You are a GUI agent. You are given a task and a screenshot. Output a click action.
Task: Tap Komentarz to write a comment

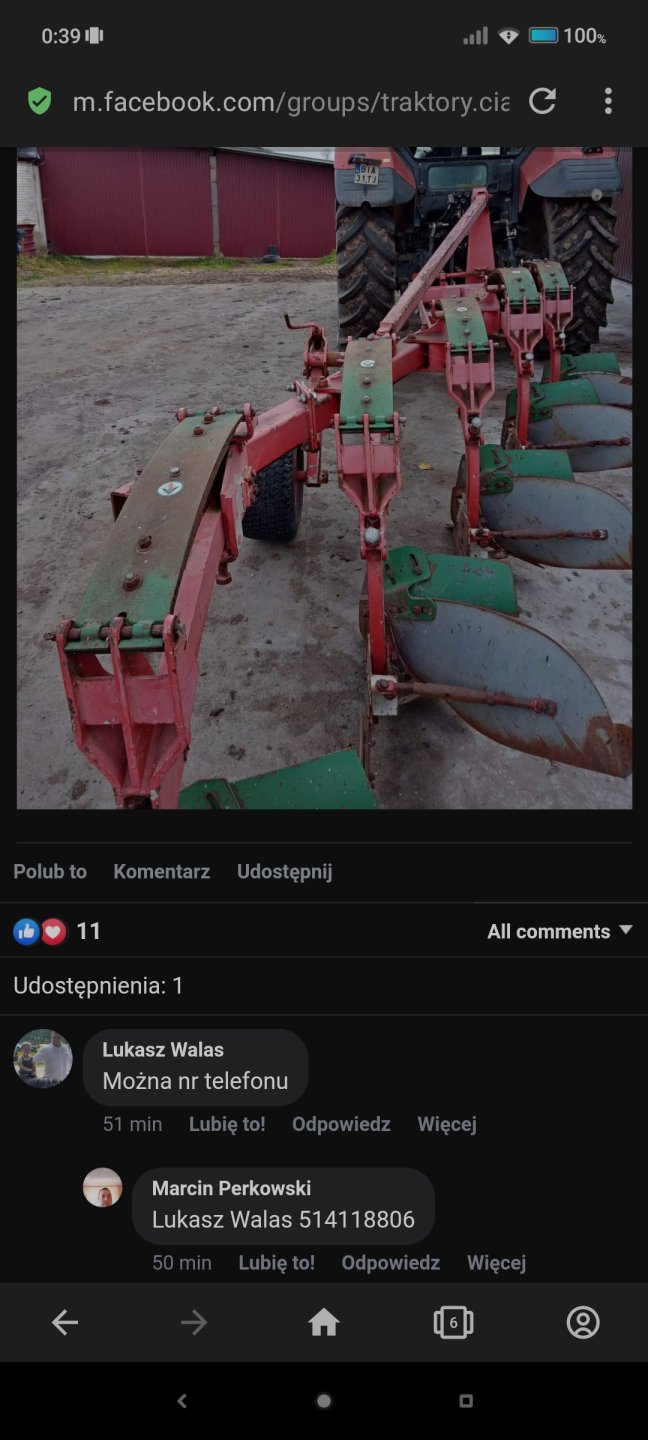[161, 871]
